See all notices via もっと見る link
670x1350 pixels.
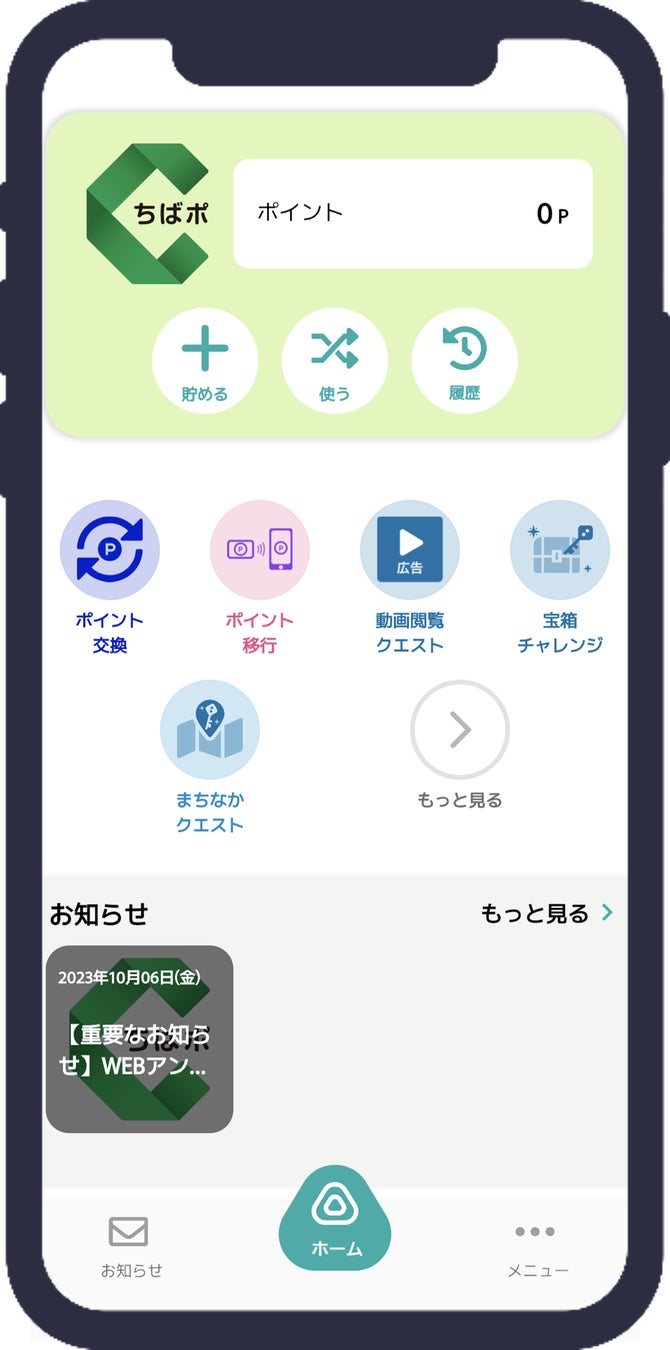coord(547,913)
